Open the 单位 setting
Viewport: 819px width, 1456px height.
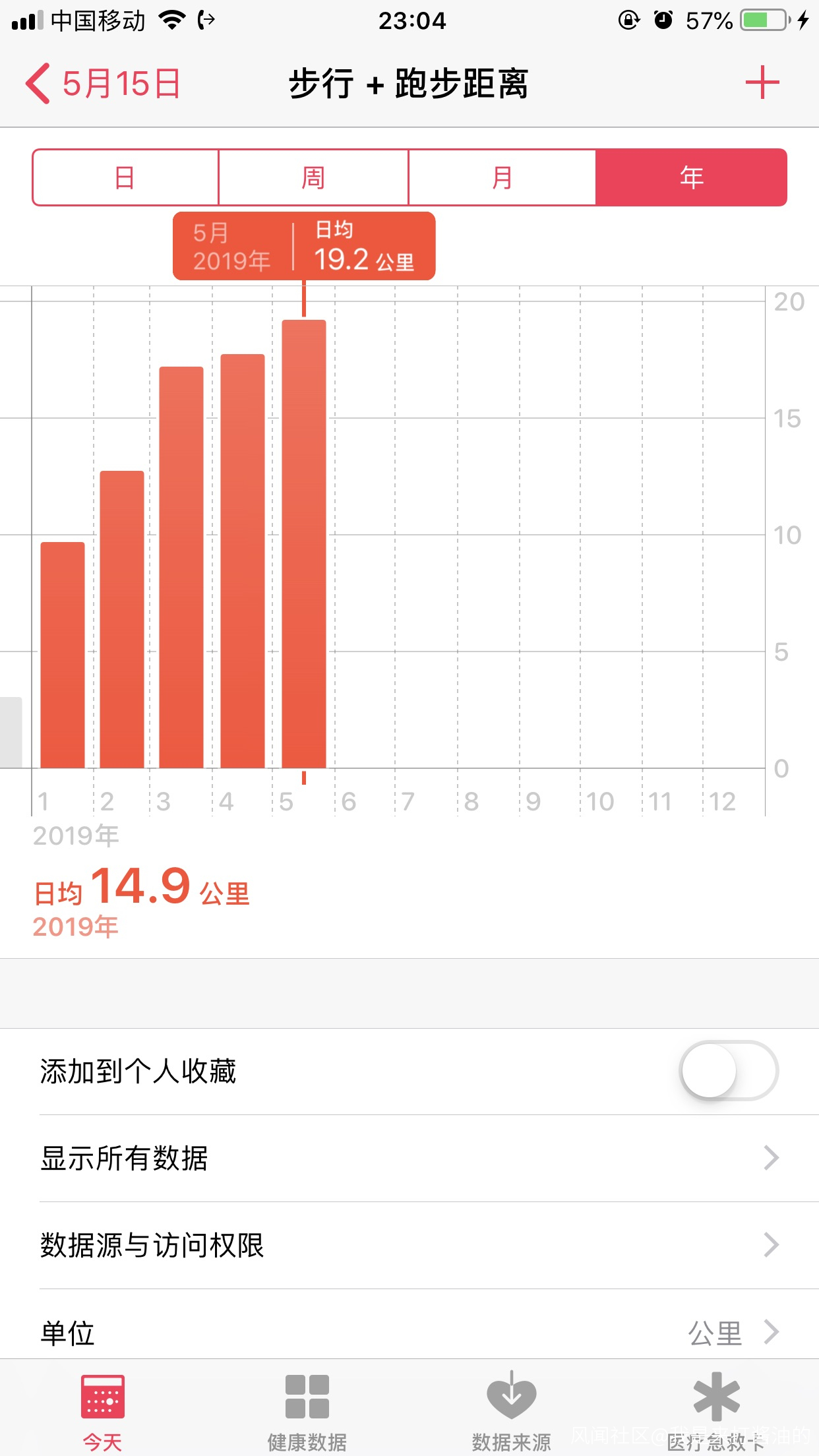click(x=409, y=1332)
